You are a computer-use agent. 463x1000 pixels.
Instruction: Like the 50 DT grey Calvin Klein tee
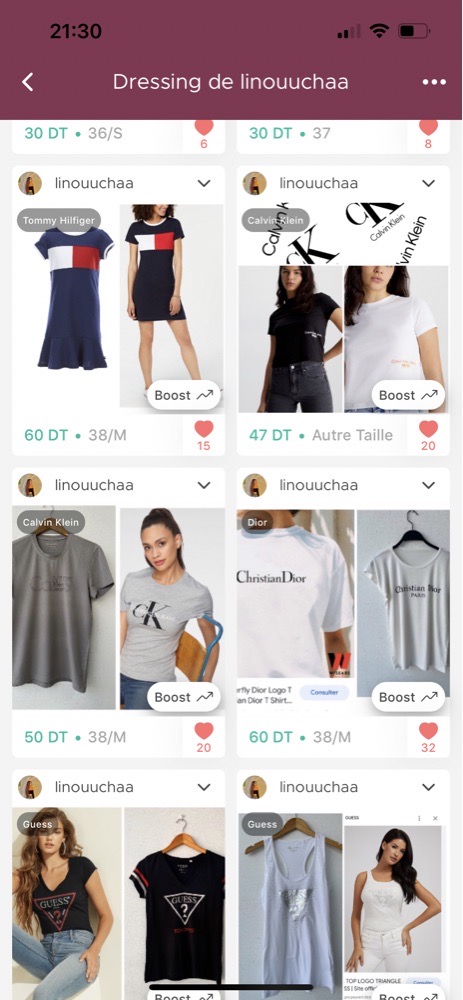[x=203, y=737]
